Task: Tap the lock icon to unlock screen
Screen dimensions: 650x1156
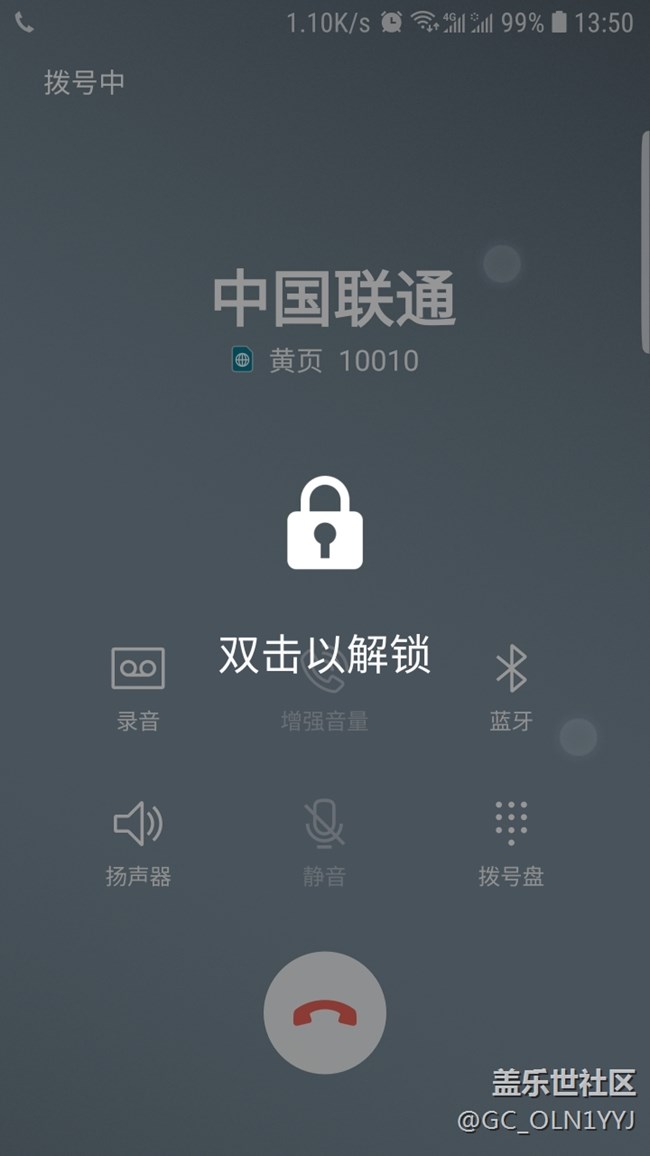Action: tap(324, 523)
